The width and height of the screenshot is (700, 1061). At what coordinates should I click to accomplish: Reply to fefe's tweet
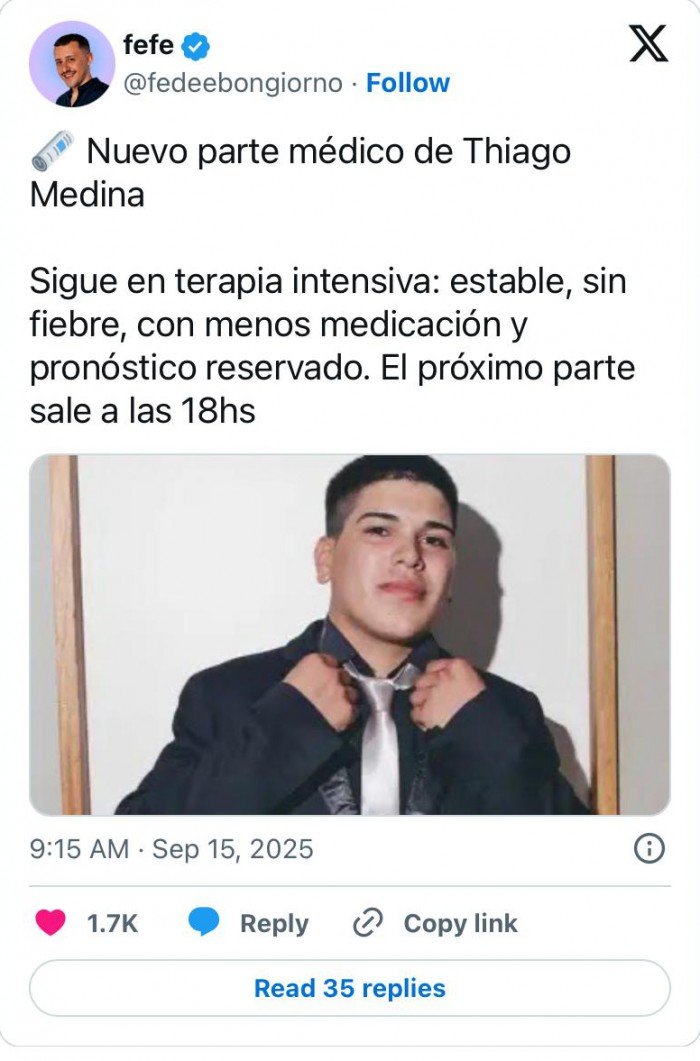pyautogui.click(x=248, y=923)
